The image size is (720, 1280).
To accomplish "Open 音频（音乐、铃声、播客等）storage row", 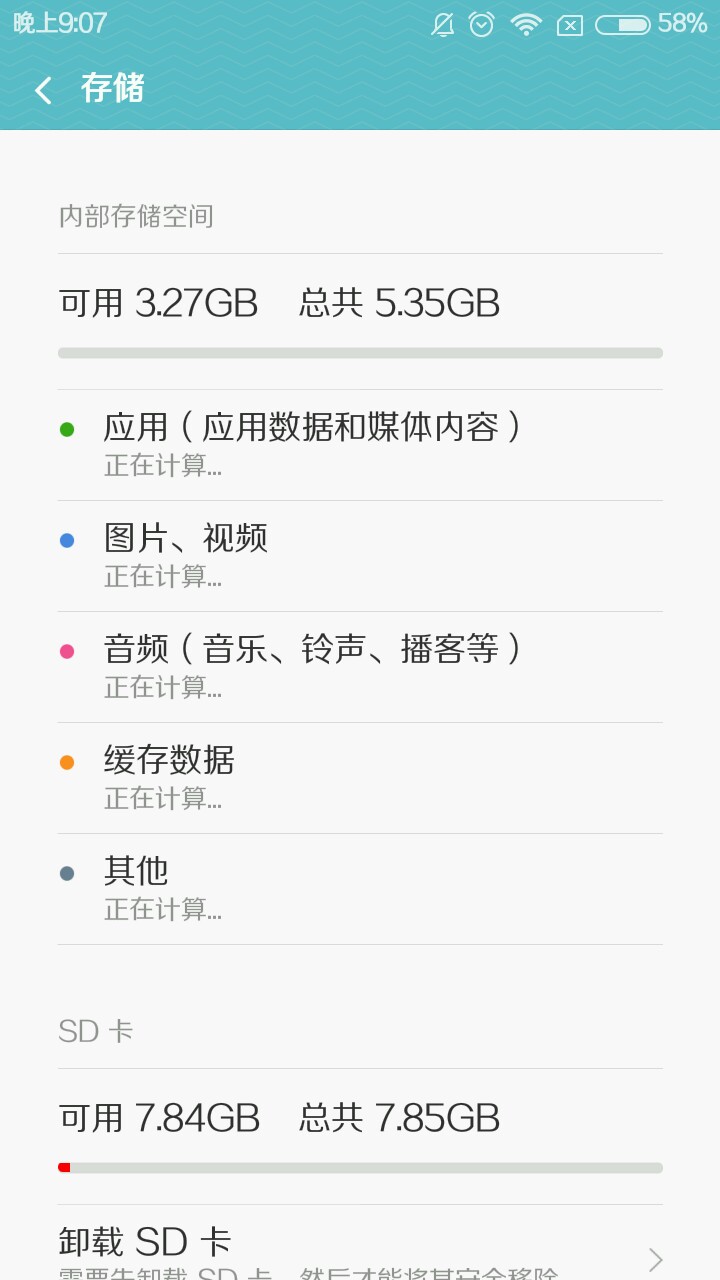I will [x=360, y=666].
